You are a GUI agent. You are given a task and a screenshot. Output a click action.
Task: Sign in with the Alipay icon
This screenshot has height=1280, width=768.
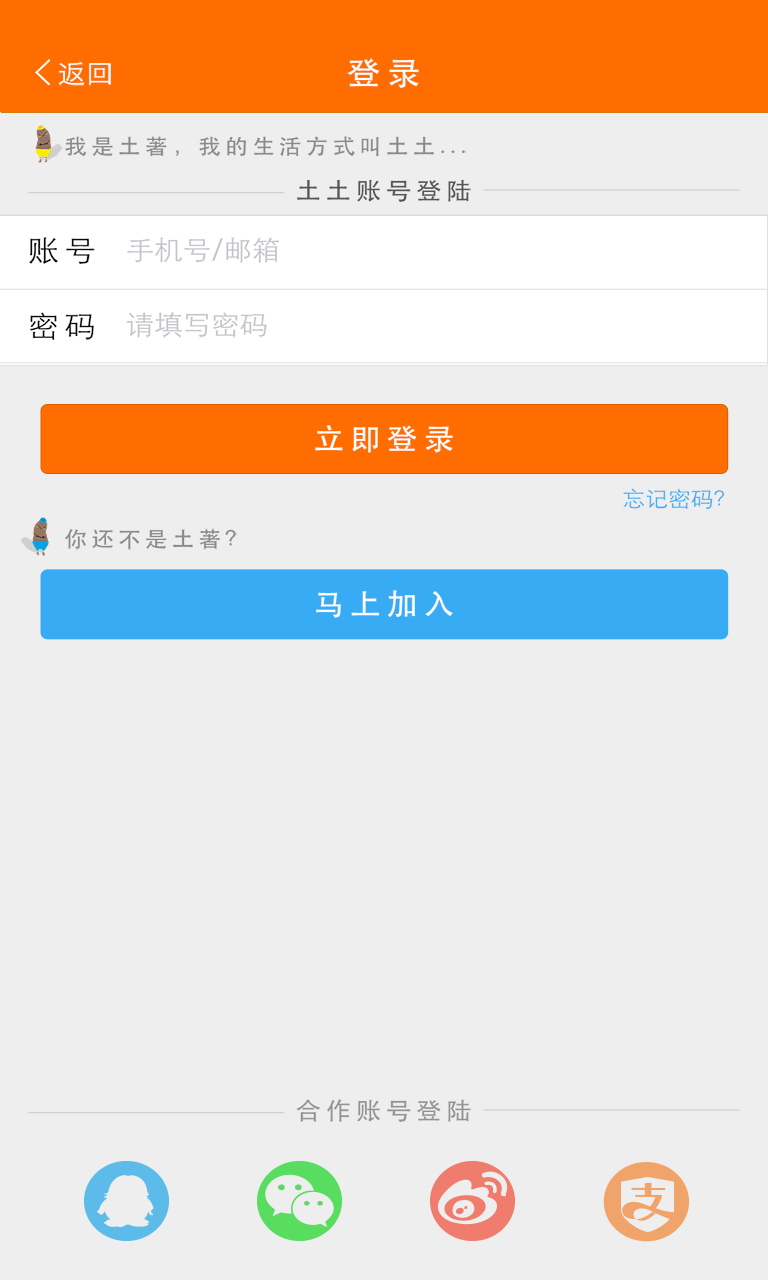[645, 1201]
